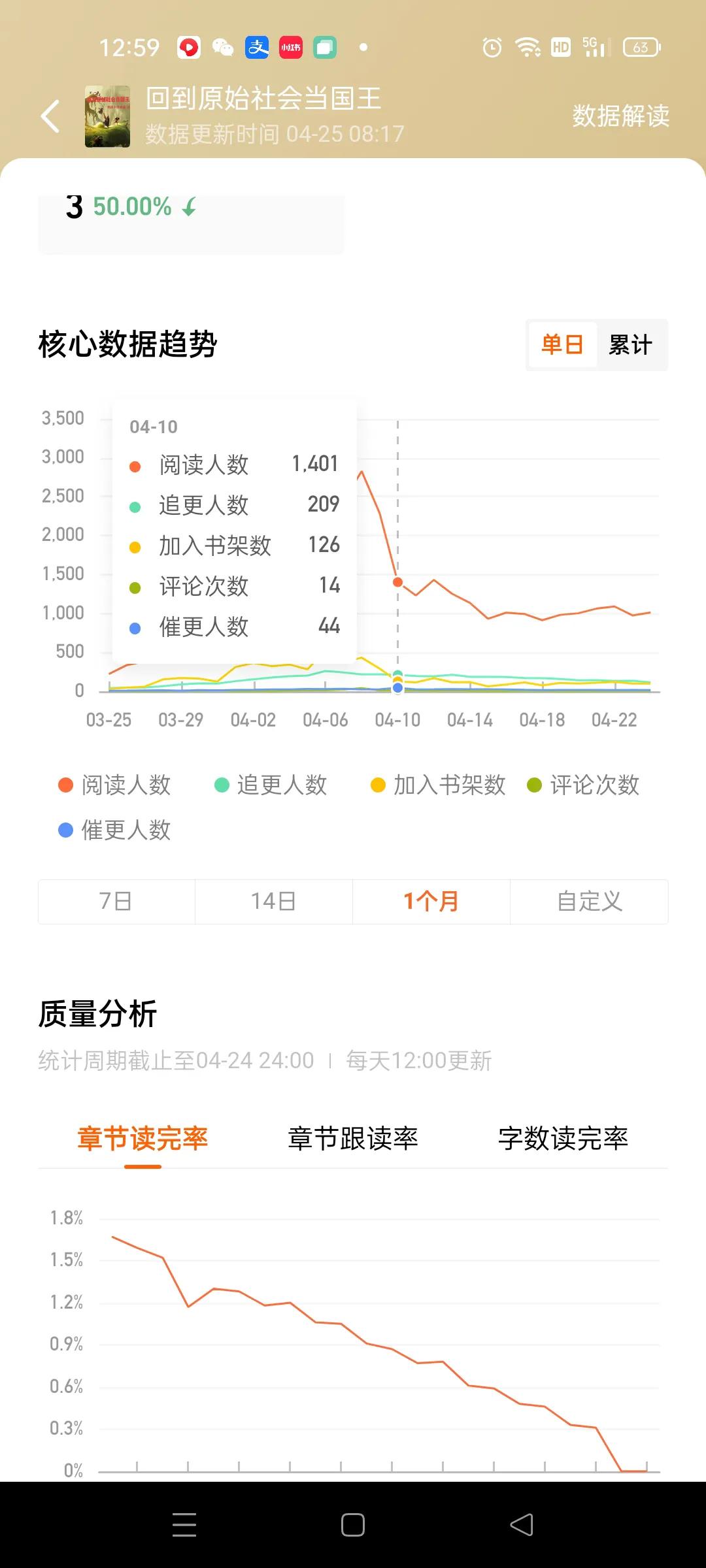Open the WeChat icon in status bar
The height and width of the screenshot is (1568, 706).
point(222,47)
